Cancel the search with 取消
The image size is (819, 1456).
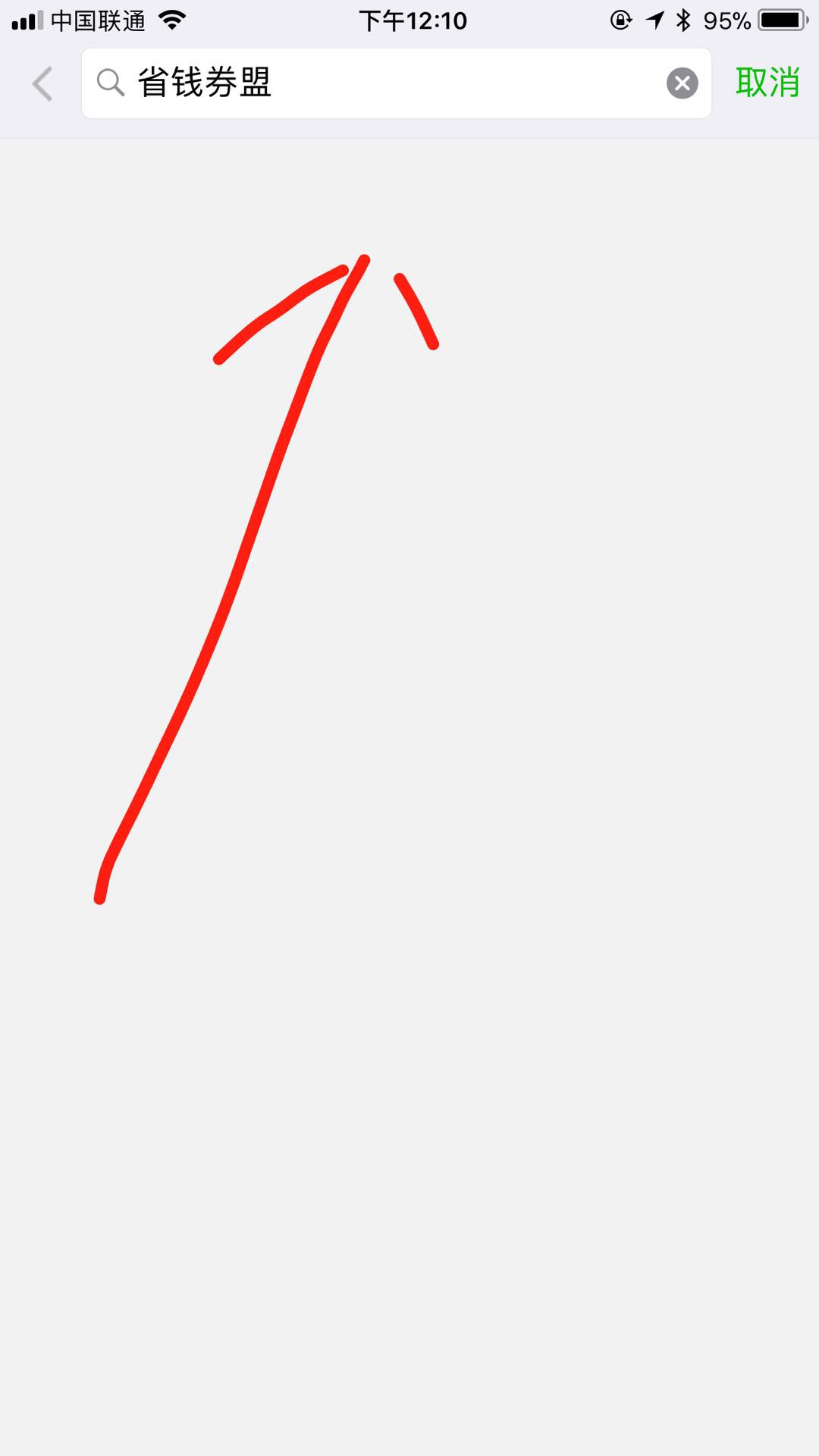coord(767,82)
